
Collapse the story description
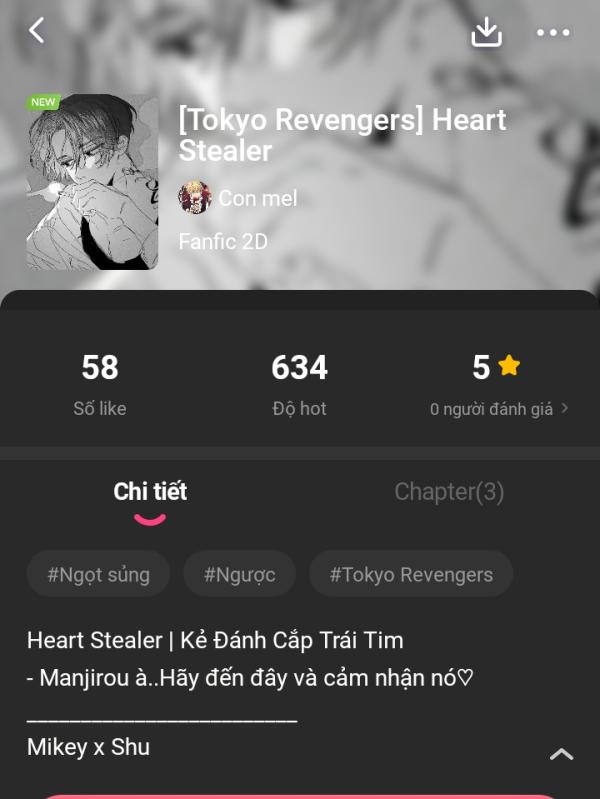(562, 754)
